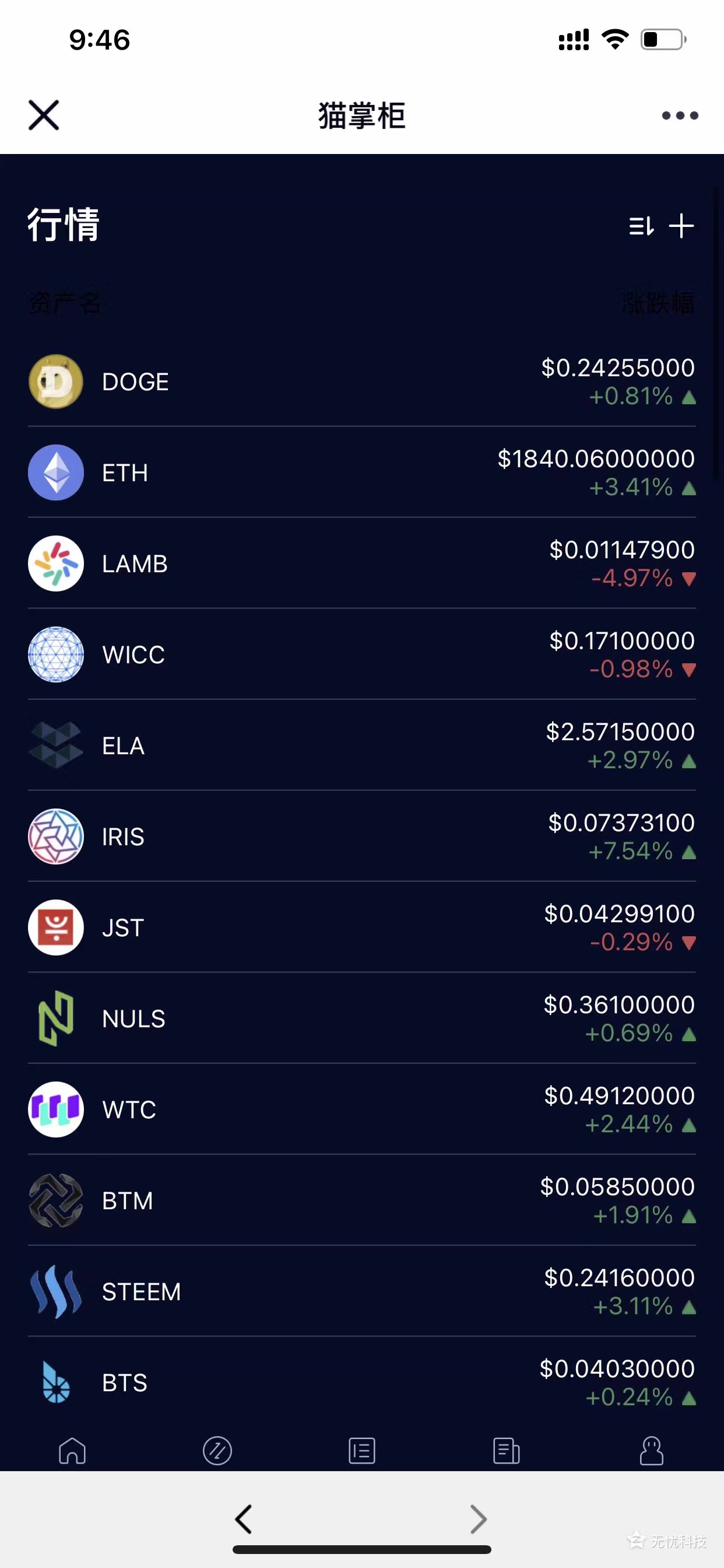Go back with the browser back arrow
Screen dimensions: 724x1568
[243, 1520]
